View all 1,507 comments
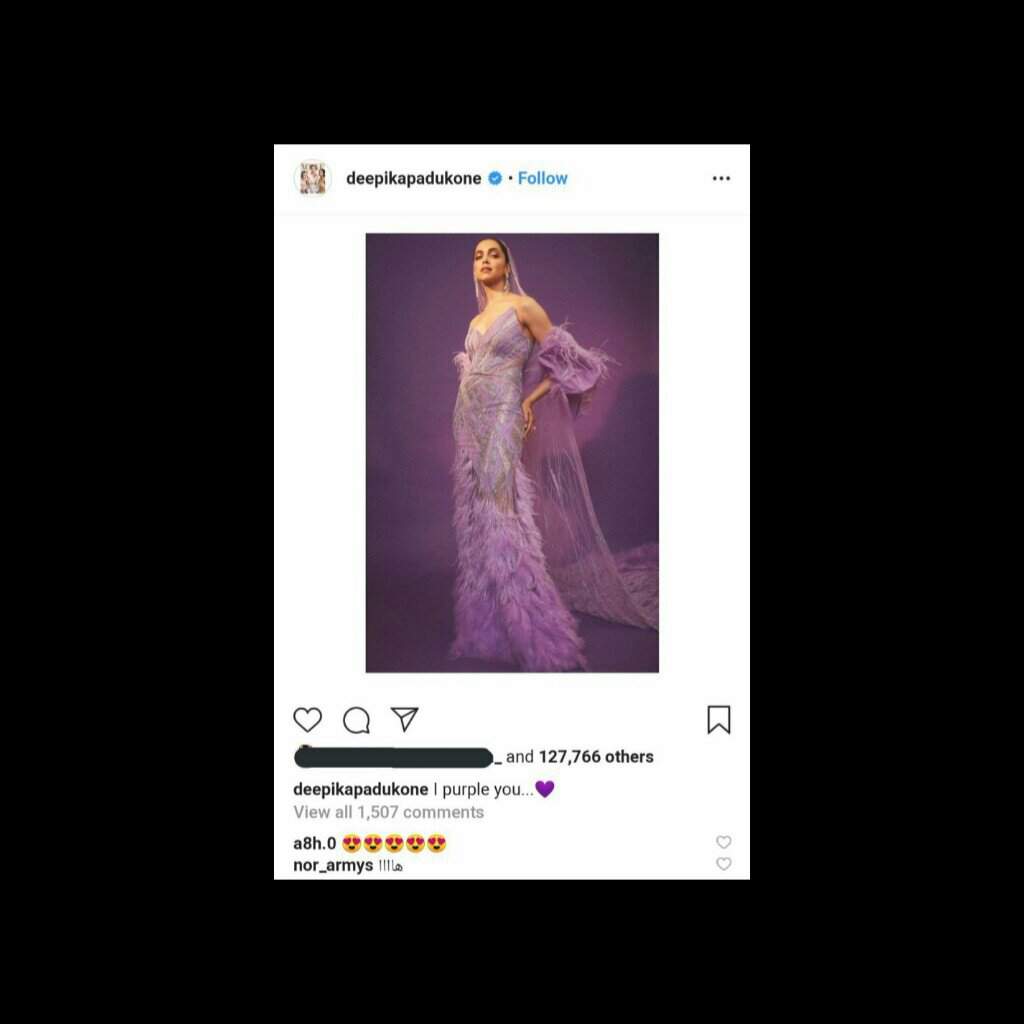The height and width of the screenshot is (1024, 1024). (x=388, y=812)
